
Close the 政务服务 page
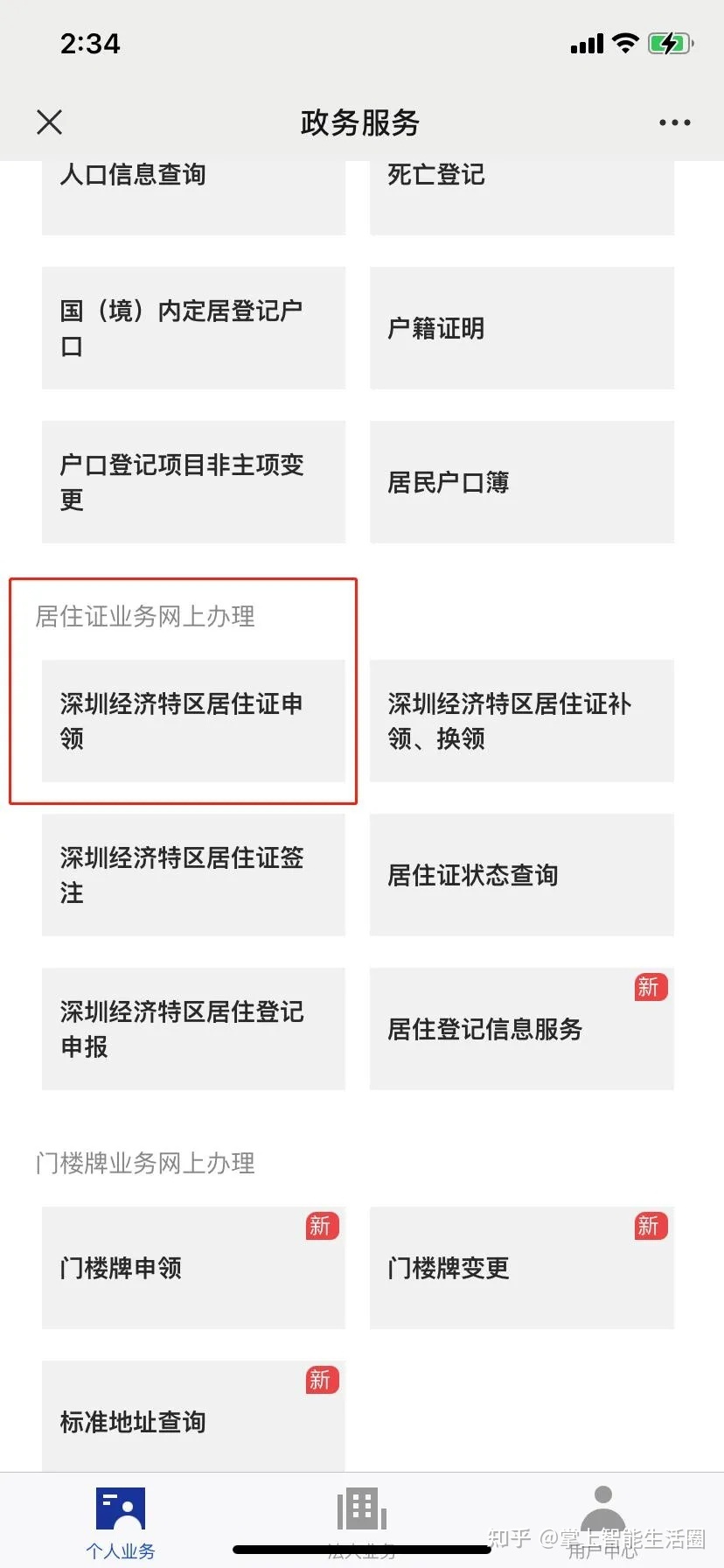click(50, 122)
